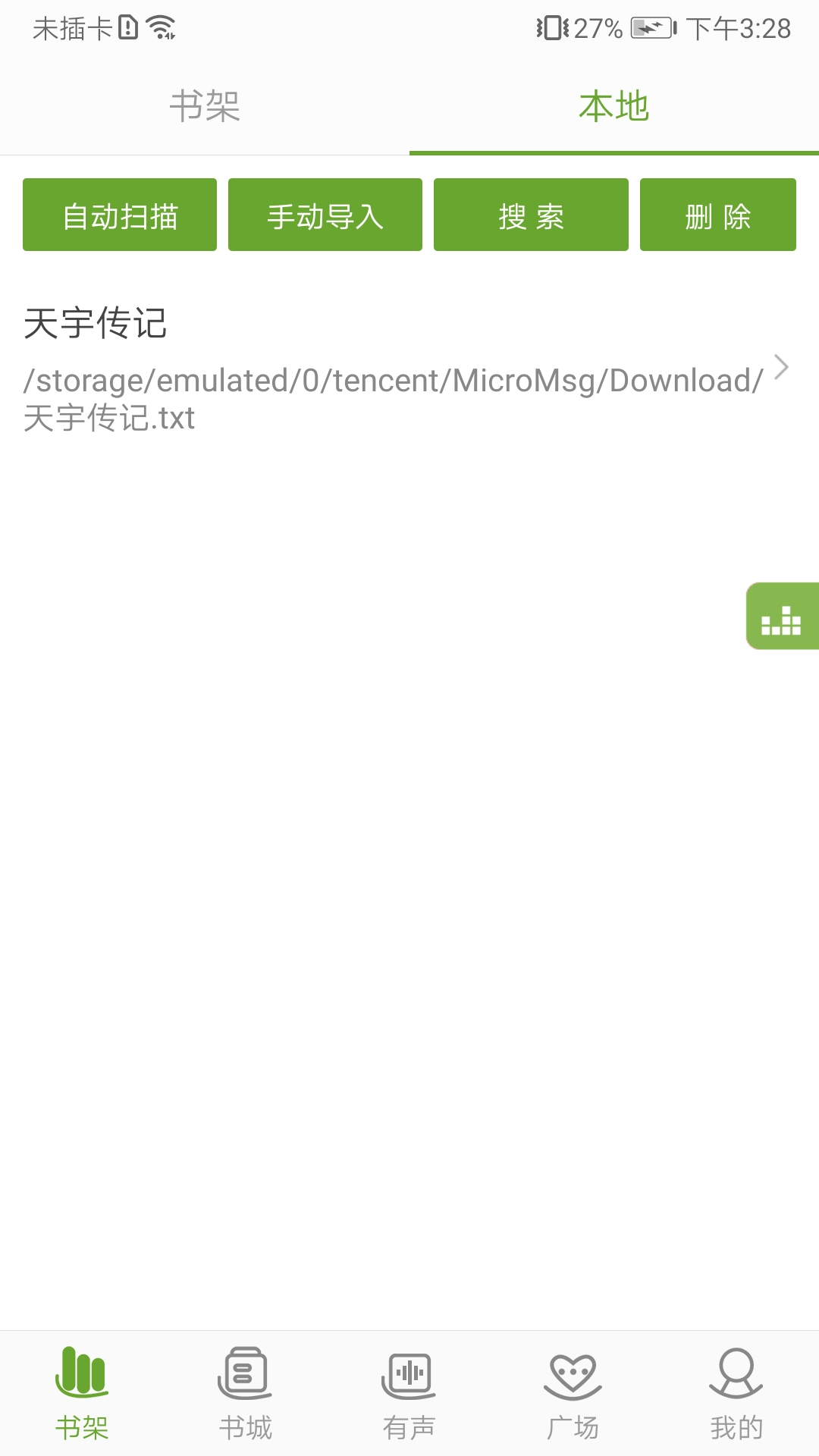Tap the 手动导入 manual import button
Image resolution: width=819 pixels, height=1456 pixels.
click(325, 215)
